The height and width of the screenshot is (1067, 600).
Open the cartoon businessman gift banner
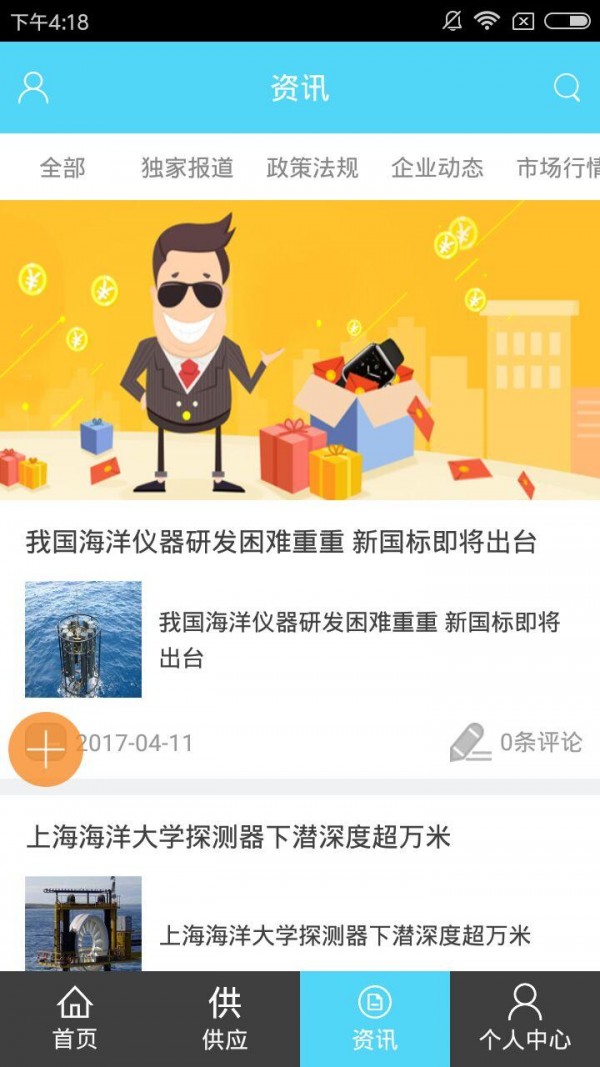pos(300,350)
